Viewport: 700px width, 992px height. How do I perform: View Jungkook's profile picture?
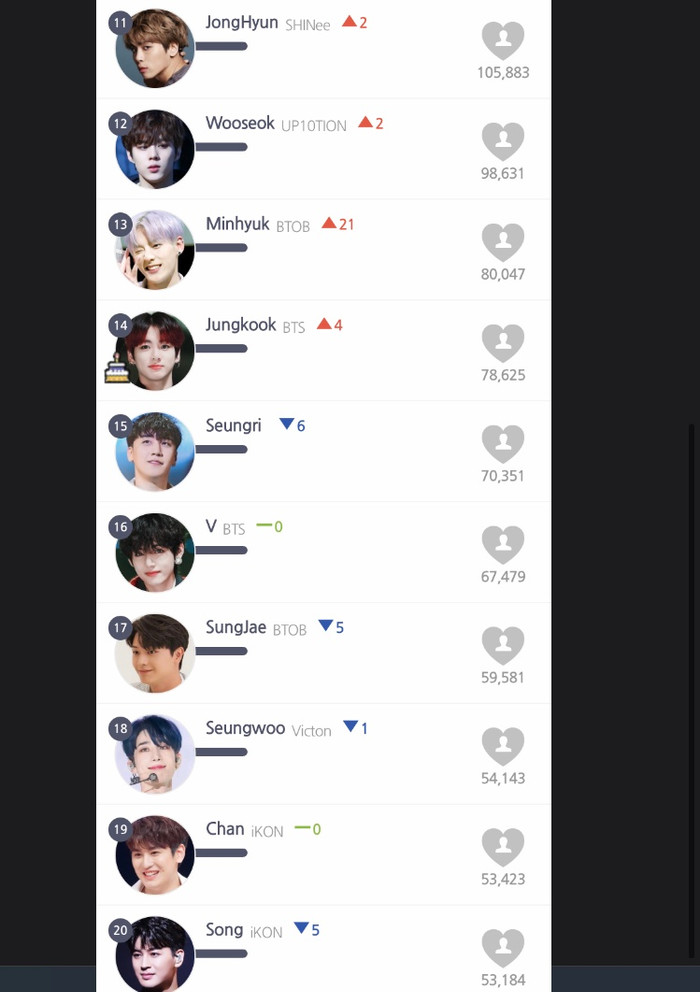click(155, 351)
